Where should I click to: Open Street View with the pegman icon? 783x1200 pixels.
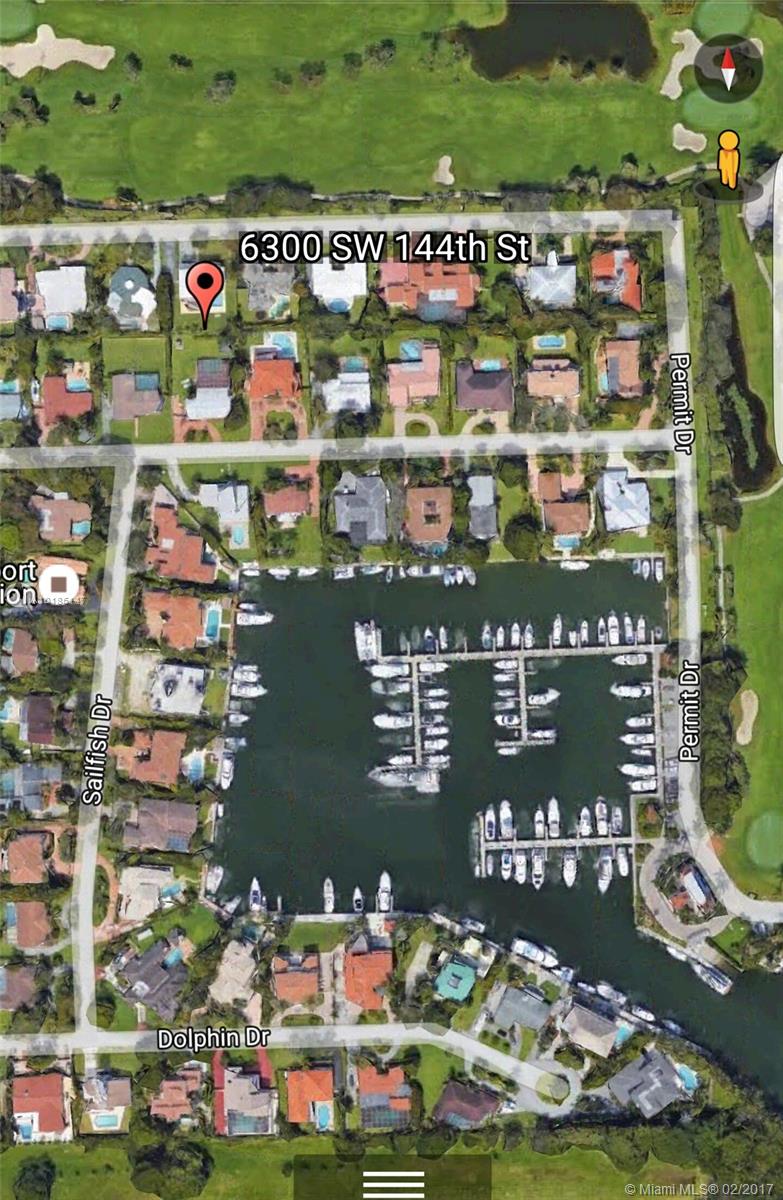point(729,158)
